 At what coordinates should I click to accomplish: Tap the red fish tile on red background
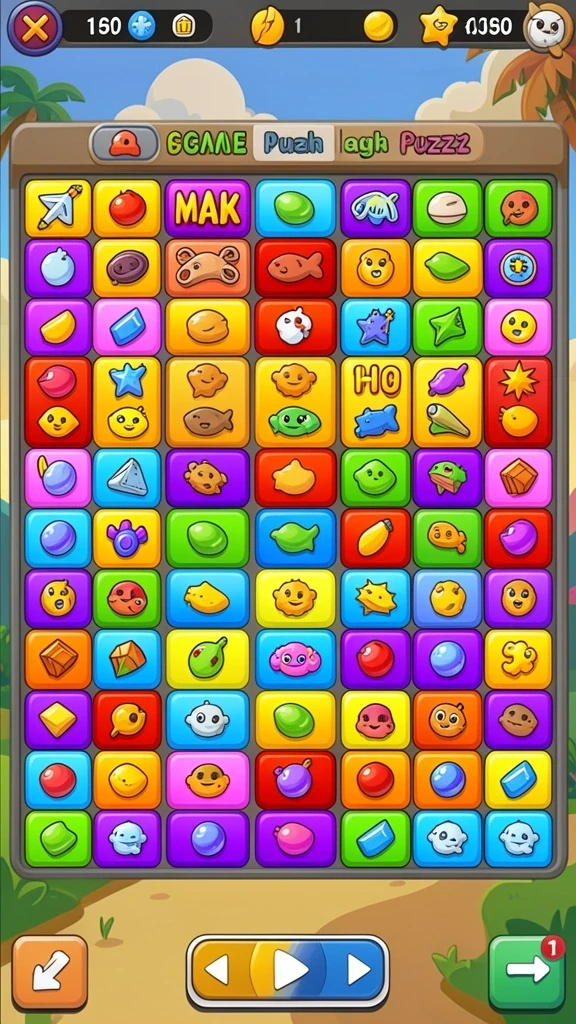pyautogui.click(x=295, y=267)
